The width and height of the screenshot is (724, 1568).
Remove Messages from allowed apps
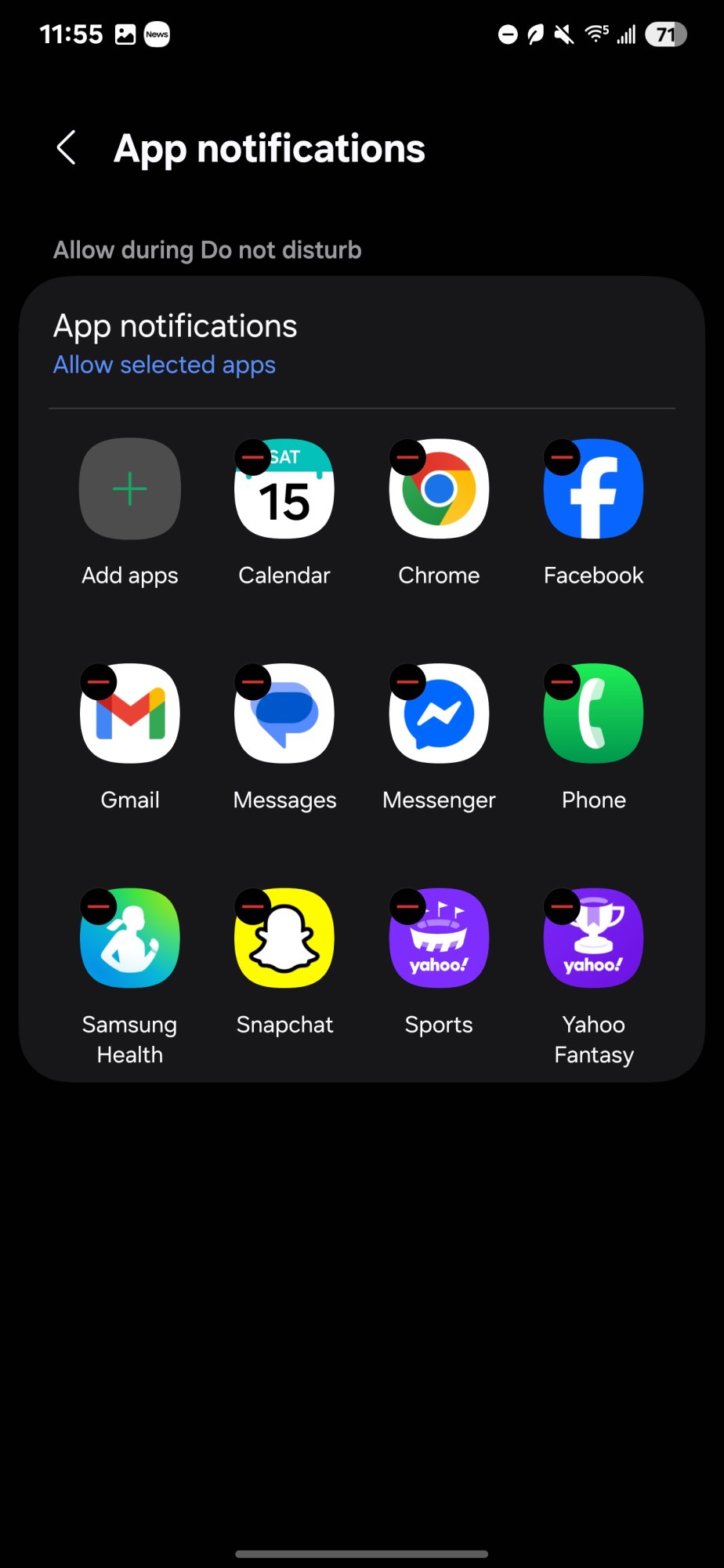(252, 682)
